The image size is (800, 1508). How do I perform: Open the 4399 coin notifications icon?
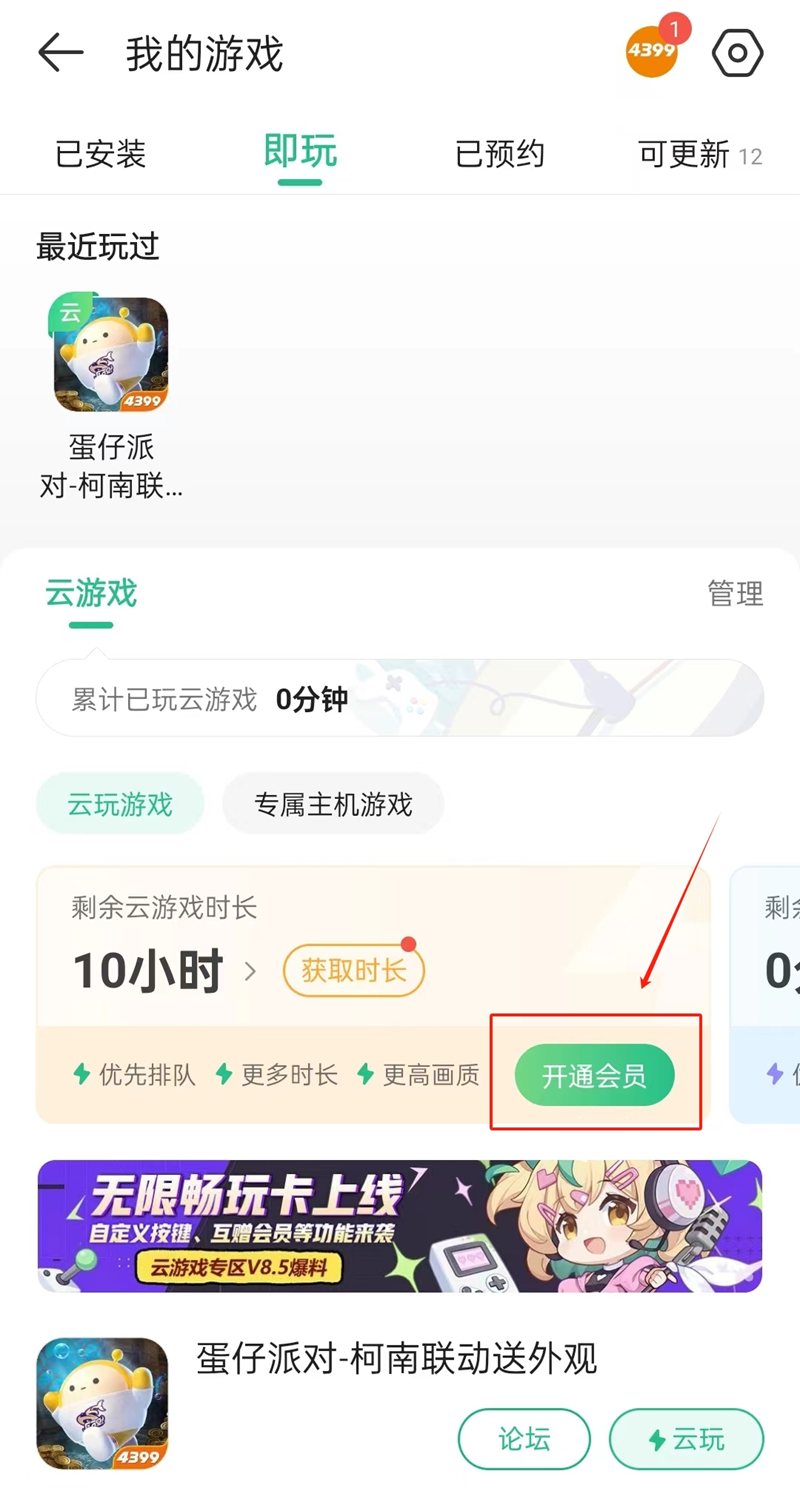click(652, 52)
